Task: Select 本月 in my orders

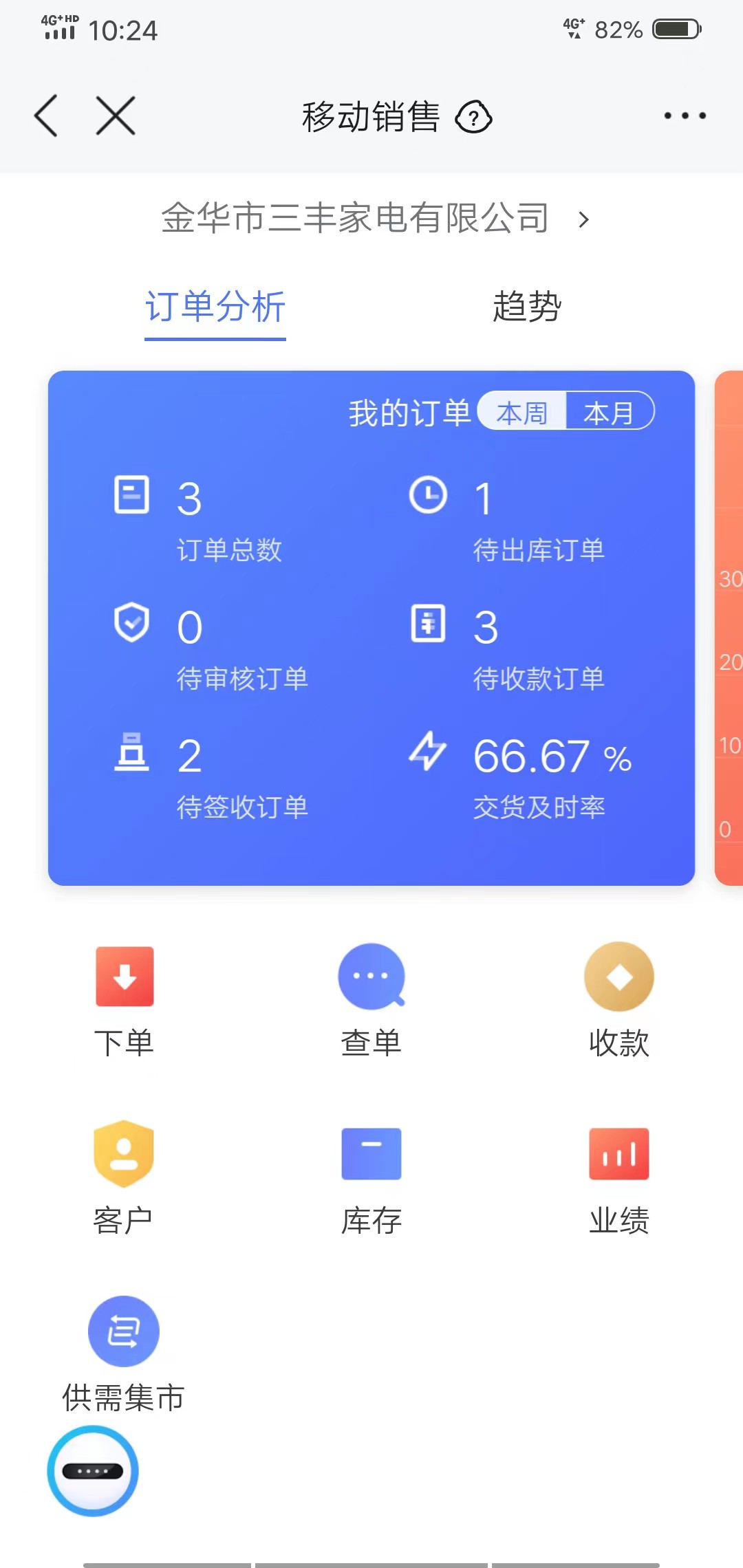Action: [610, 413]
